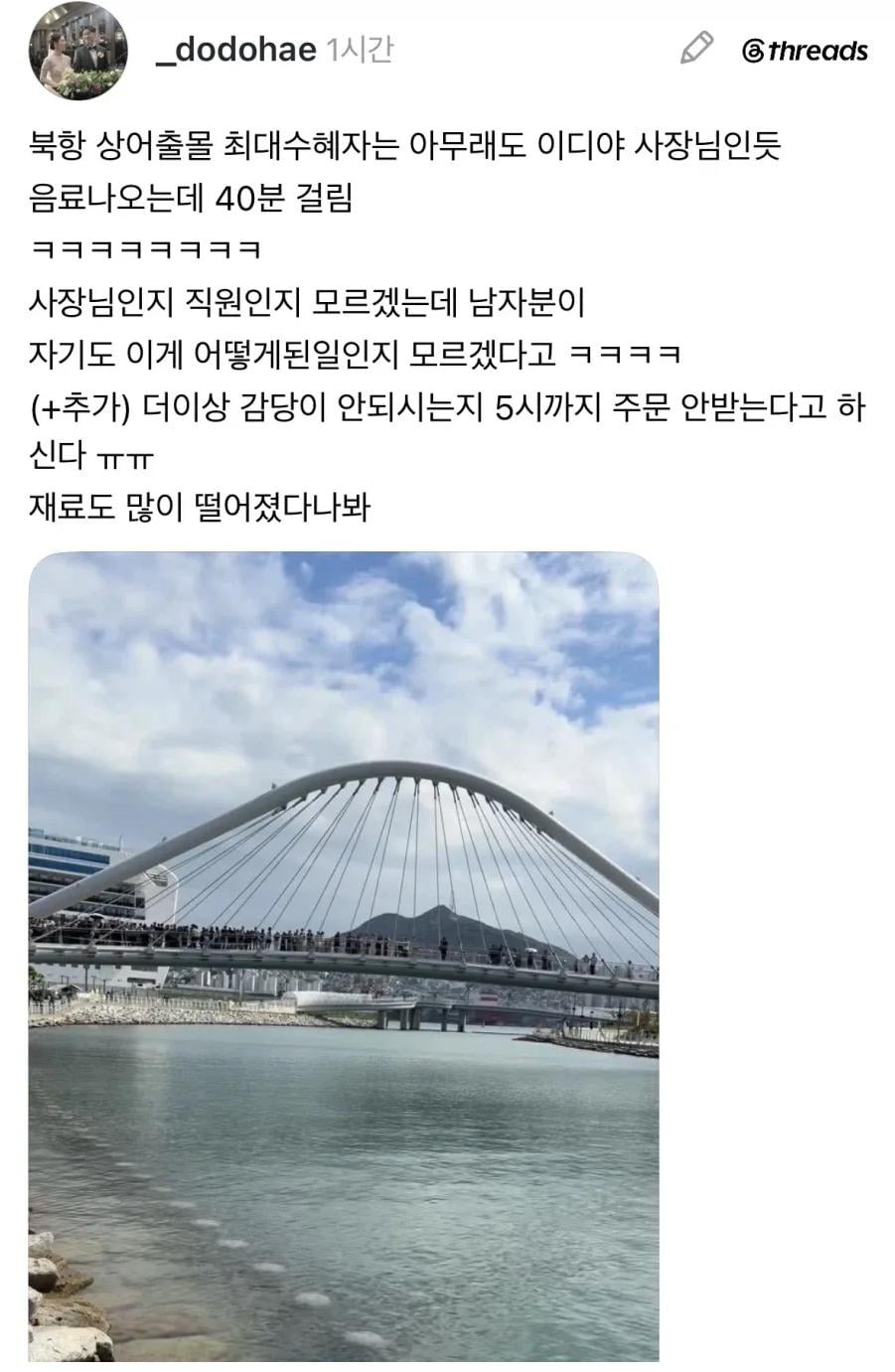The width and height of the screenshot is (895, 1372).
Task: Tap the pencil edit icon
Action: pyautogui.click(x=697, y=49)
